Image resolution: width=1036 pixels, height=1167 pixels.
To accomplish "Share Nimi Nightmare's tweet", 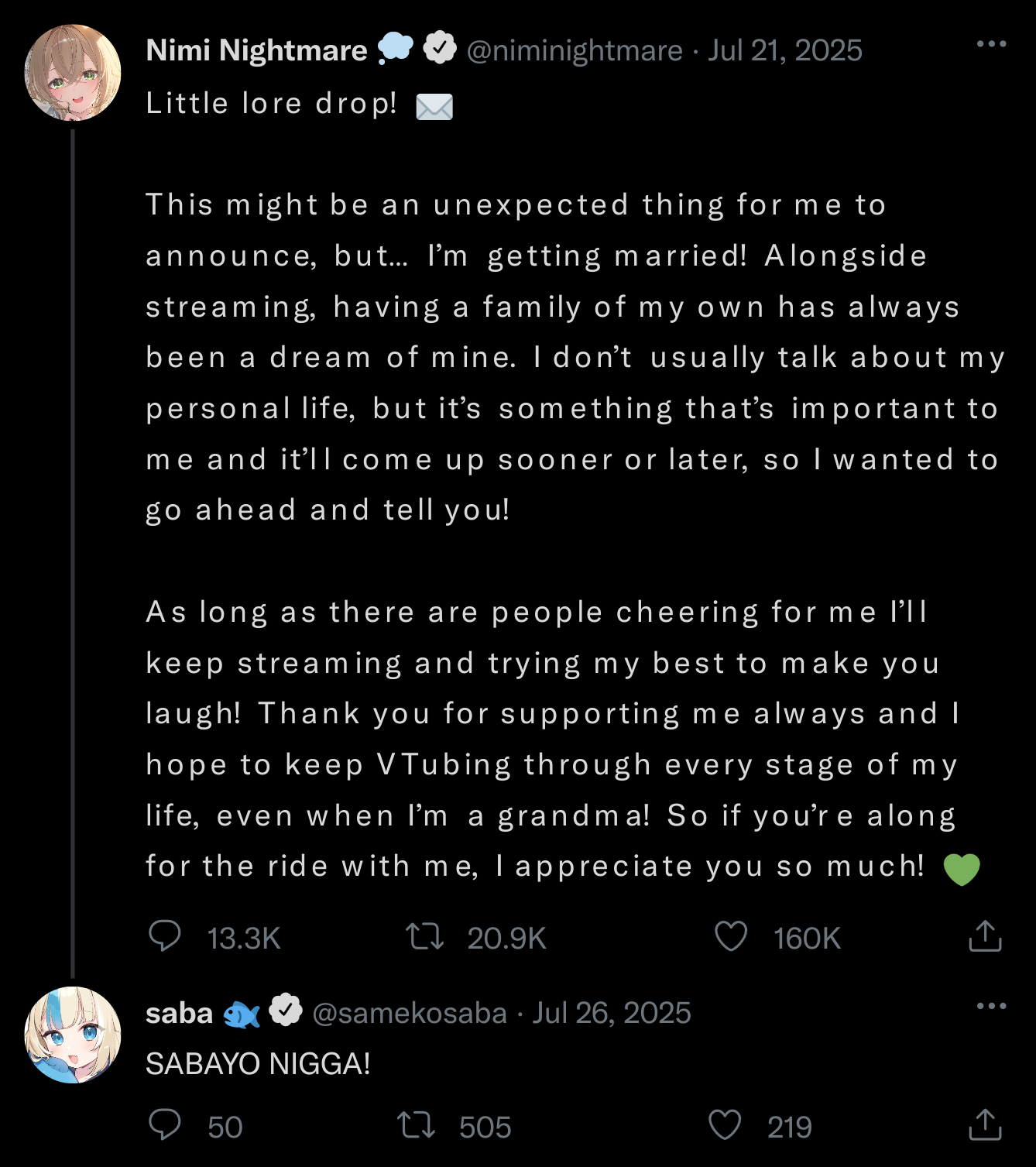I will [985, 936].
